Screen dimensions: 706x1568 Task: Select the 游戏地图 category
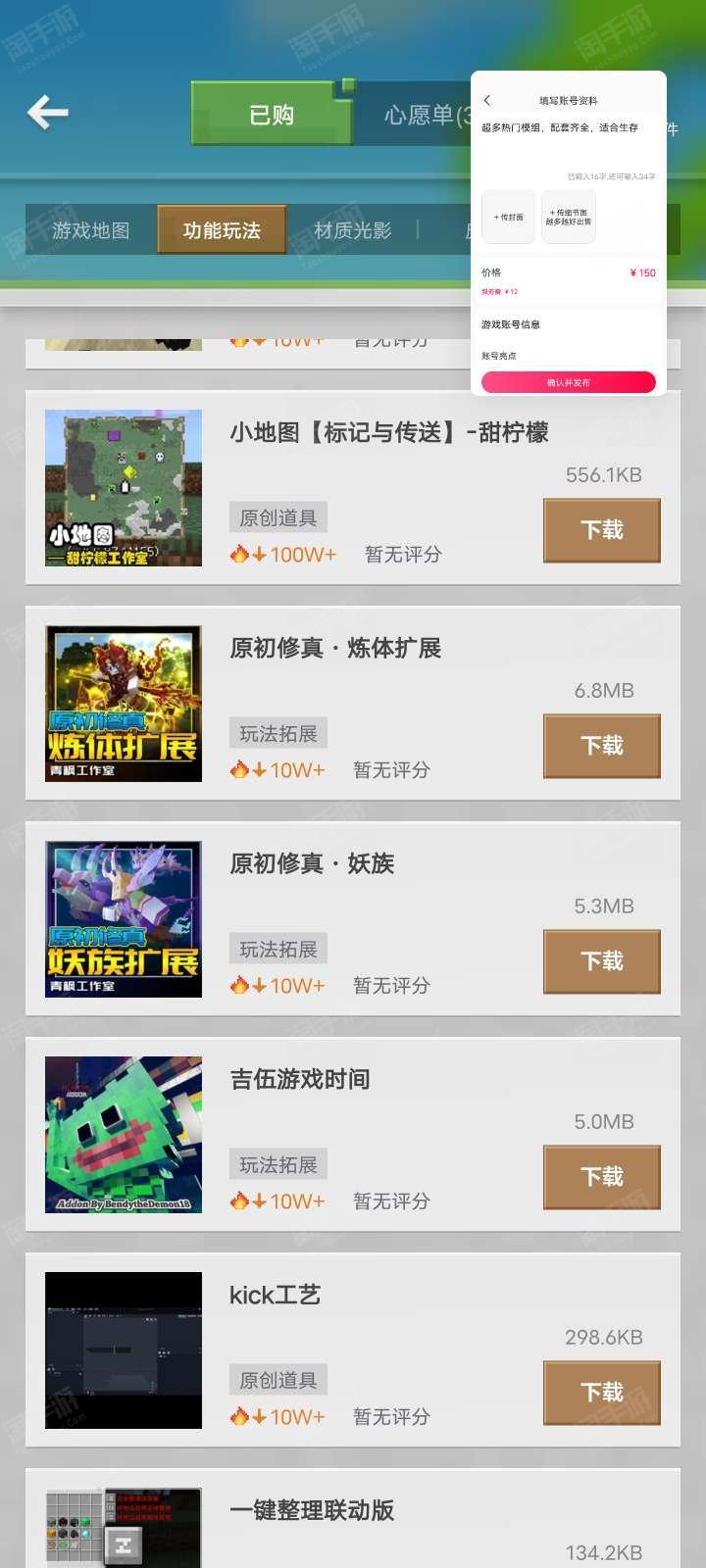pos(91,230)
